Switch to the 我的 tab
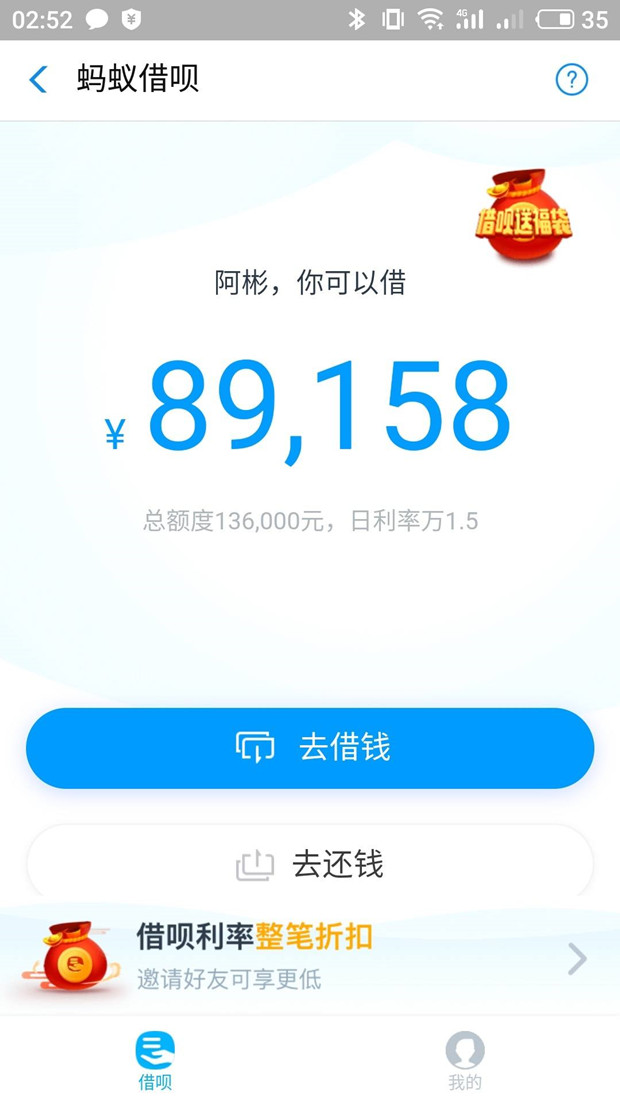Screen dimensions: 620x1102 click(465, 1060)
